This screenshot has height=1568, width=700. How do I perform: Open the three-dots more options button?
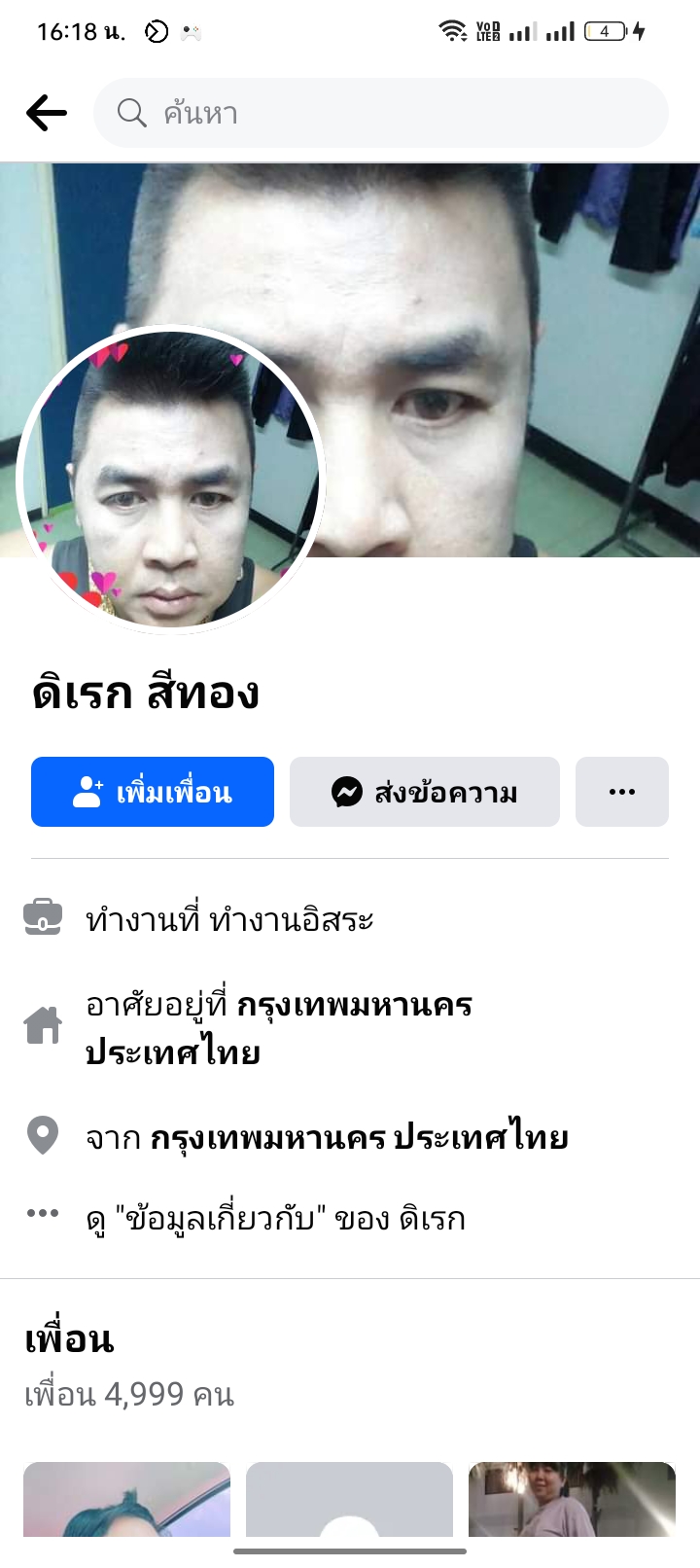pos(621,792)
